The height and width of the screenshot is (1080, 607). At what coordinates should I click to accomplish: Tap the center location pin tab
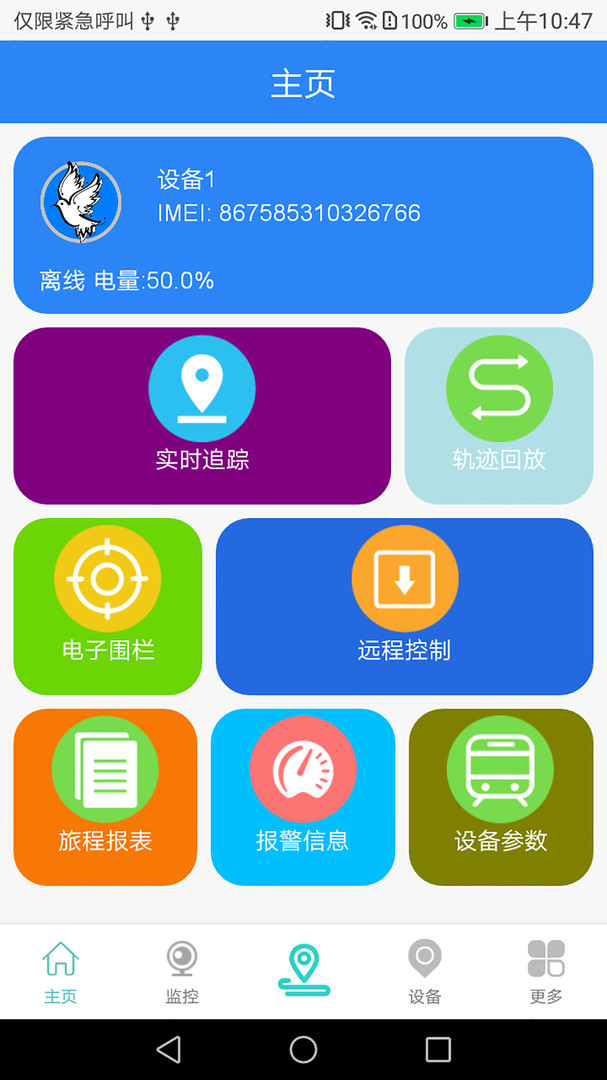click(x=303, y=970)
